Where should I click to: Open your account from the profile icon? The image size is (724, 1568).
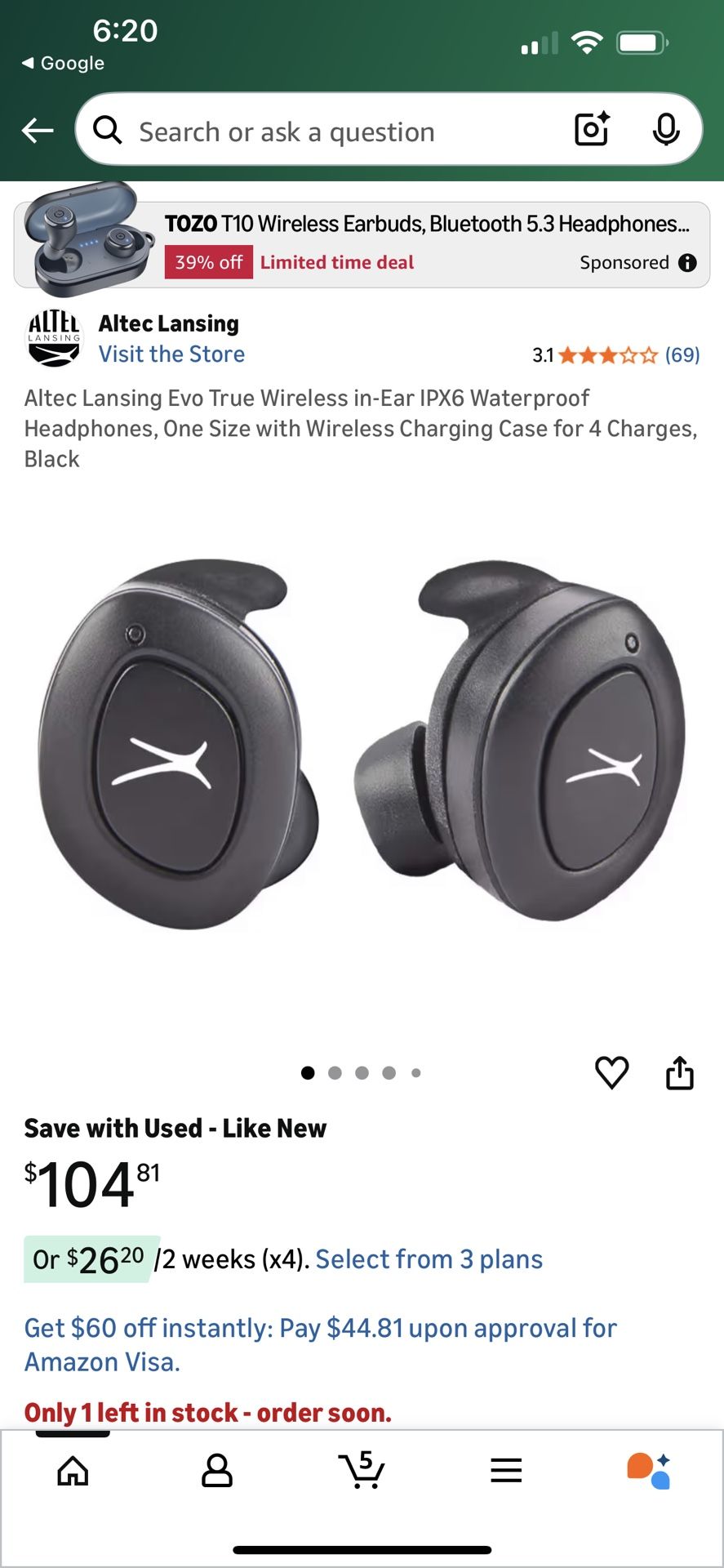coord(216,1470)
